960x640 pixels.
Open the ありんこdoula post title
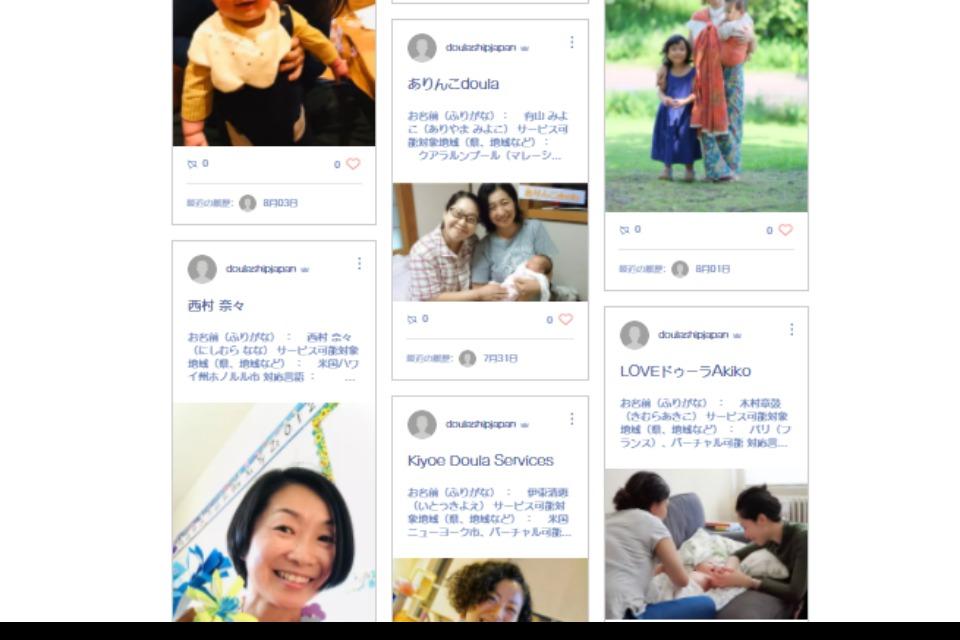[453, 84]
